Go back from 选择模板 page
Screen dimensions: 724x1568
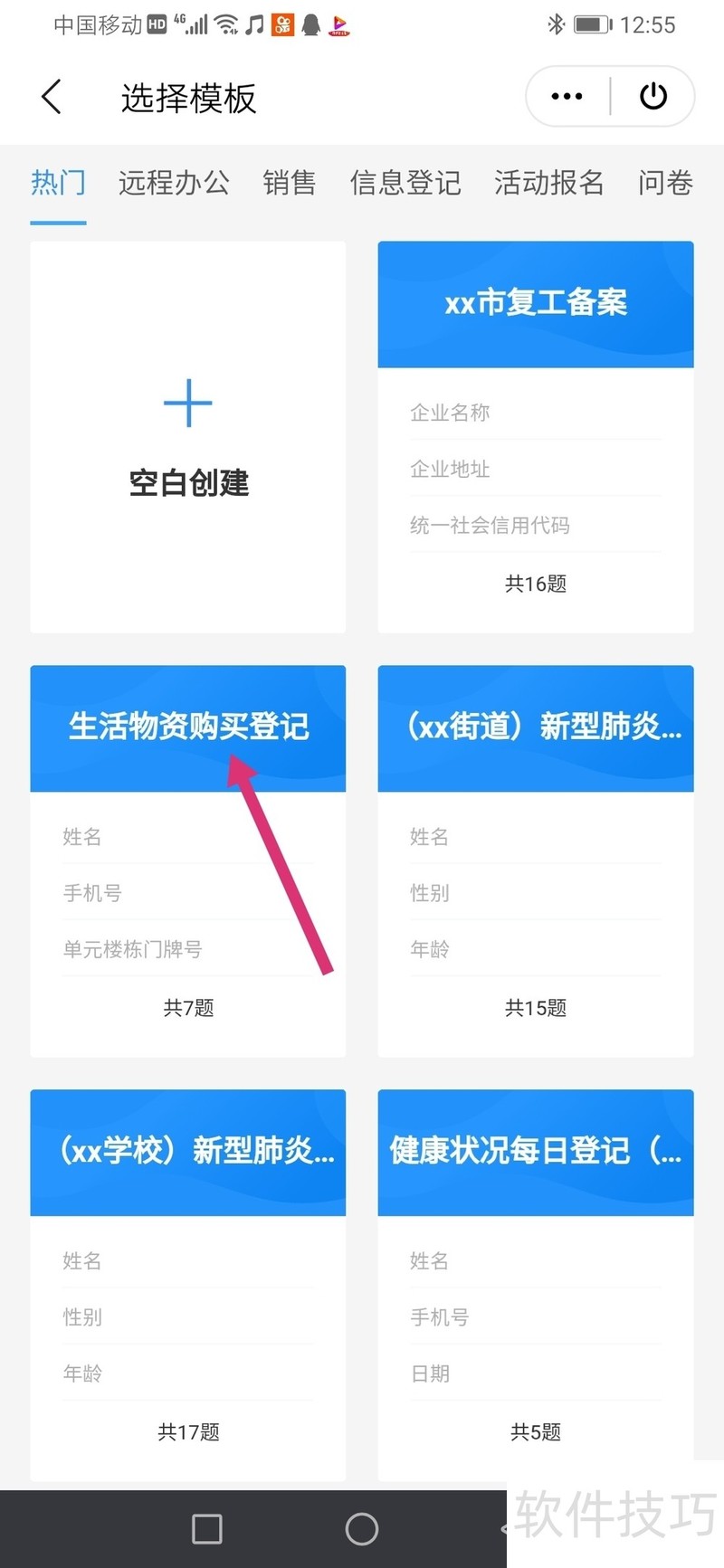coord(52,97)
